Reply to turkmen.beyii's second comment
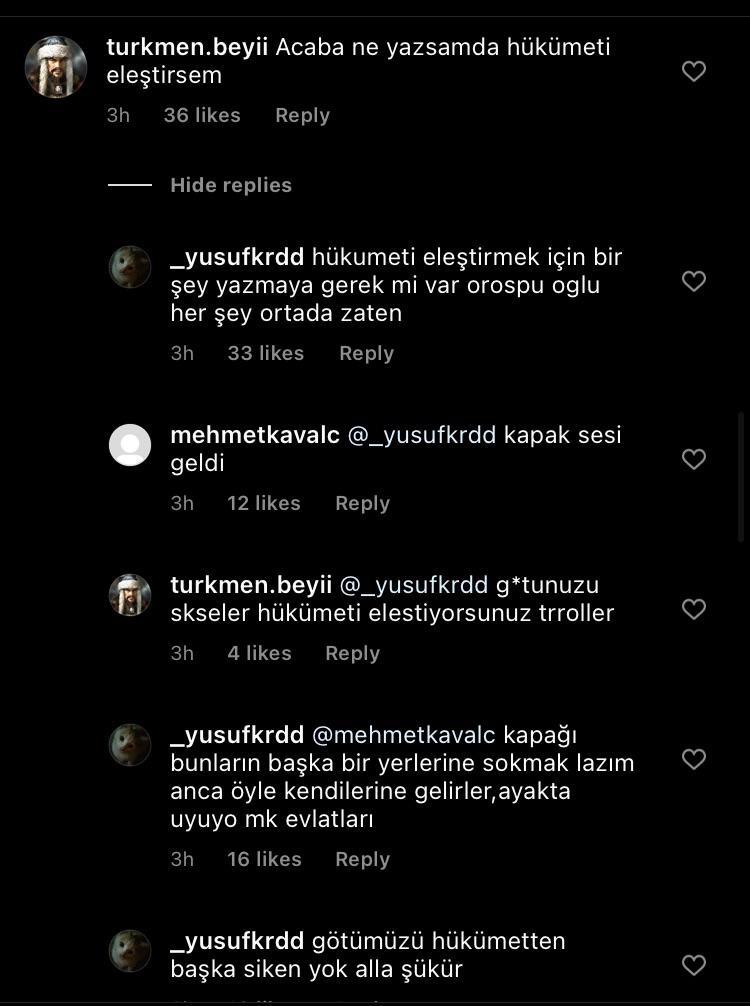The width and height of the screenshot is (750, 1006). click(352, 653)
